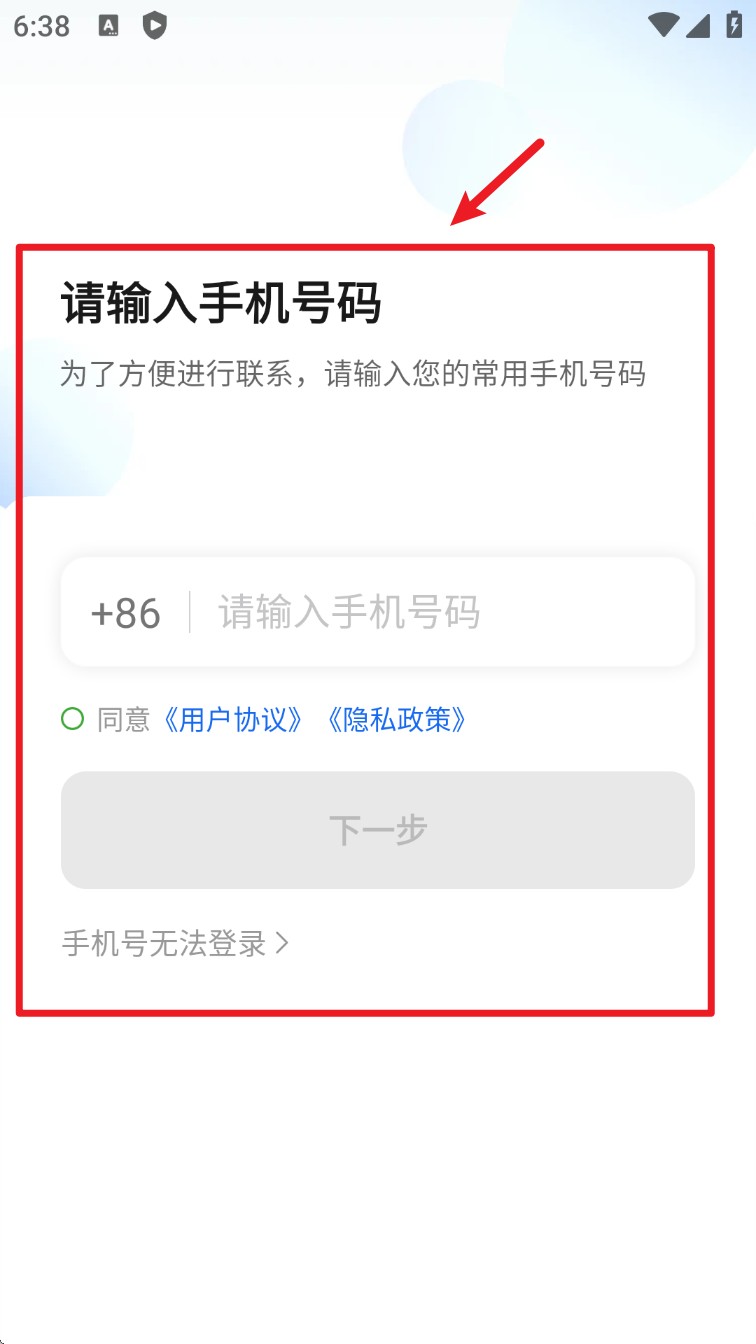Tap the phone number input field

440,612
